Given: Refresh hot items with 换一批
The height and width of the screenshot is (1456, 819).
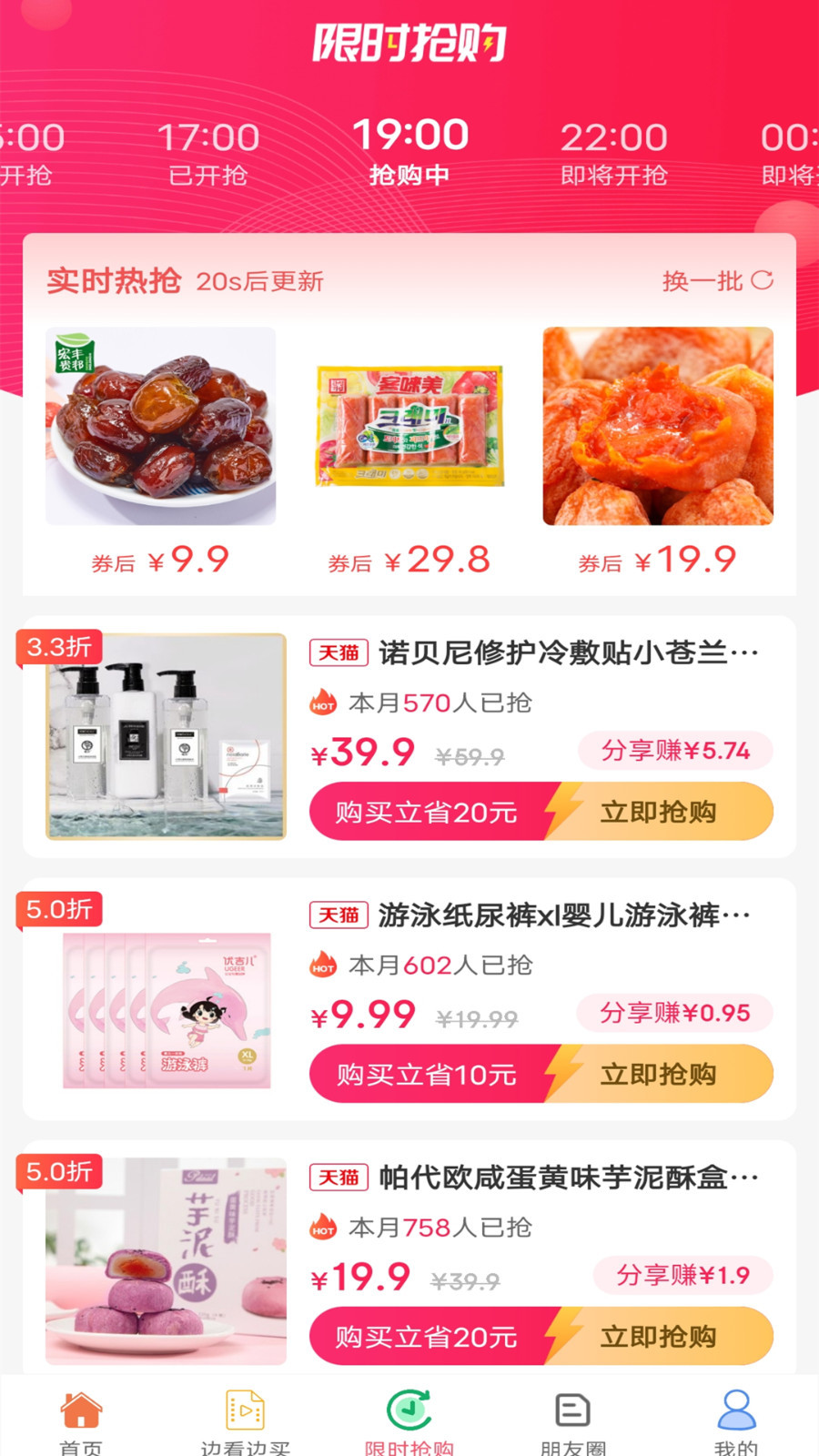Looking at the screenshot, I should (x=717, y=281).
